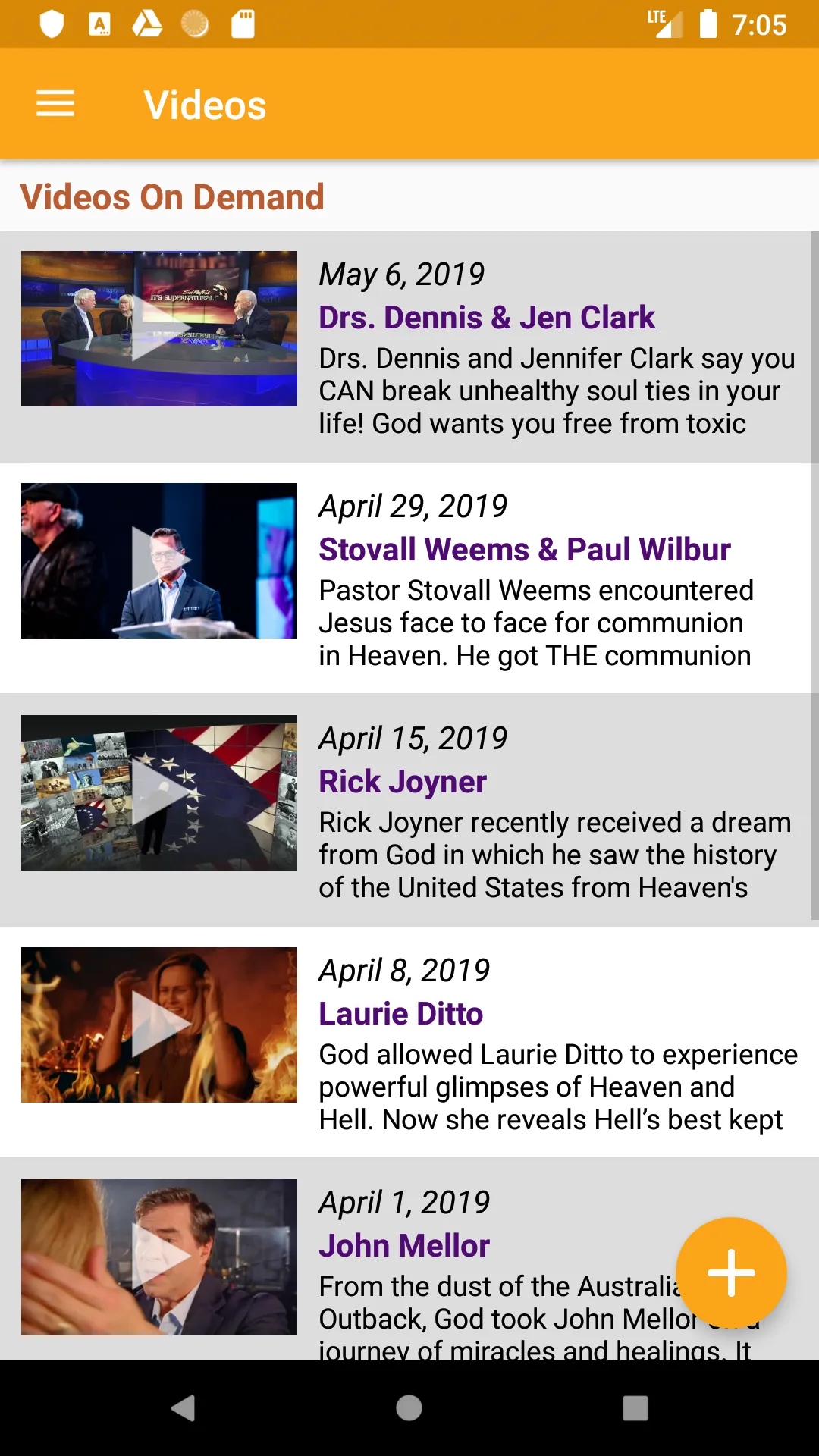Go back with the system back button
Viewport: 819px width, 1456px height.
184,1408
